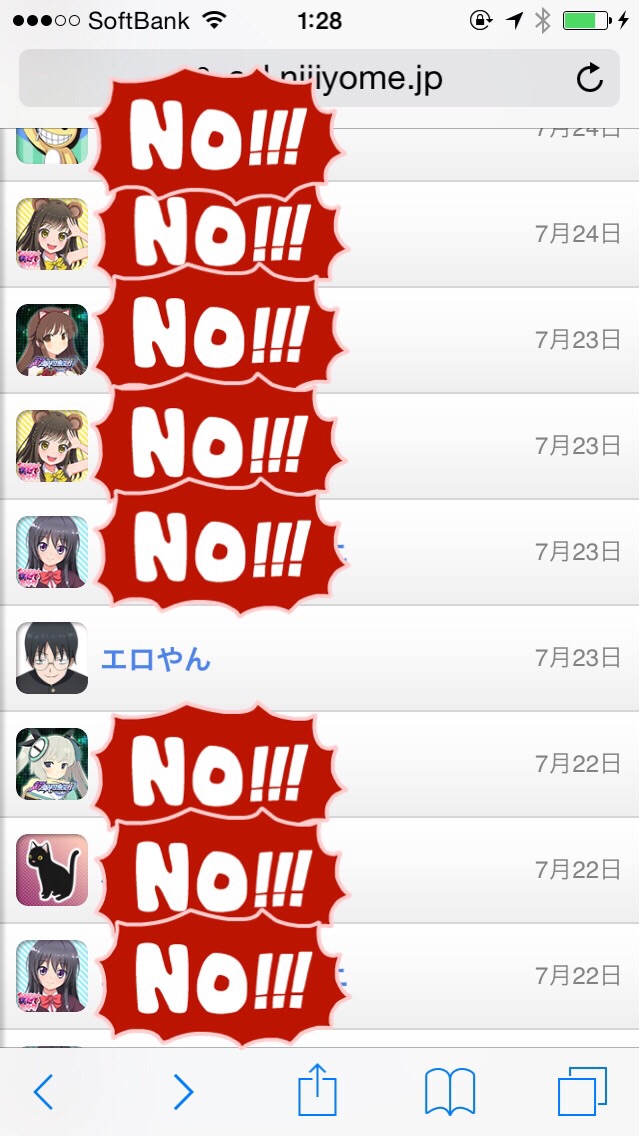Open Safari bookmarks
The image size is (640, 1136).
pos(450,1091)
